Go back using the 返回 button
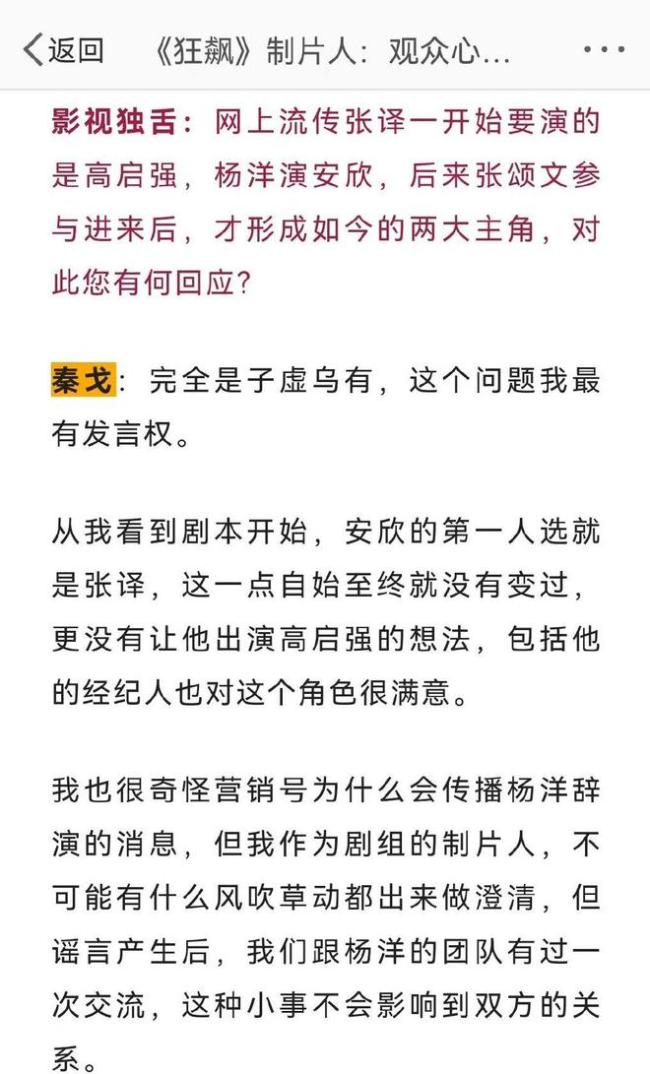This screenshot has width=650, height=1074. pyautogui.click(x=62, y=50)
